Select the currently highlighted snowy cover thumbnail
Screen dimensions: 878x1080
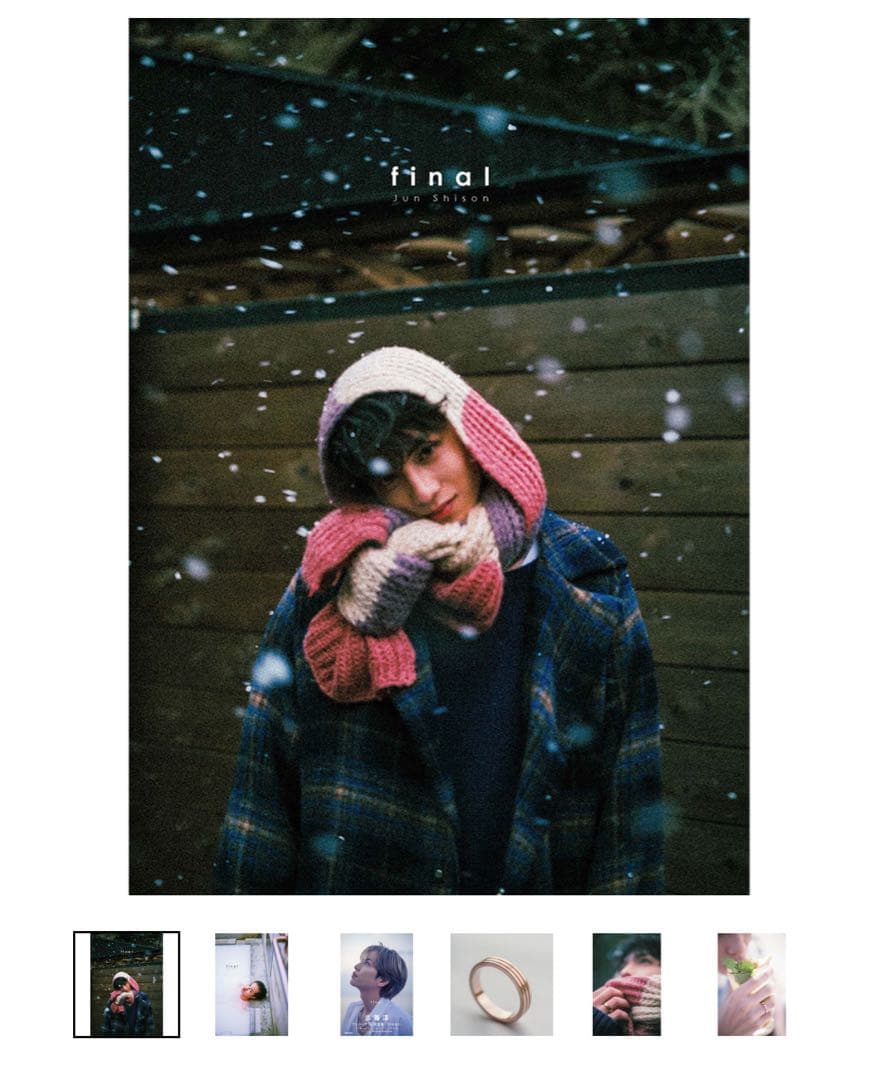[126, 984]
